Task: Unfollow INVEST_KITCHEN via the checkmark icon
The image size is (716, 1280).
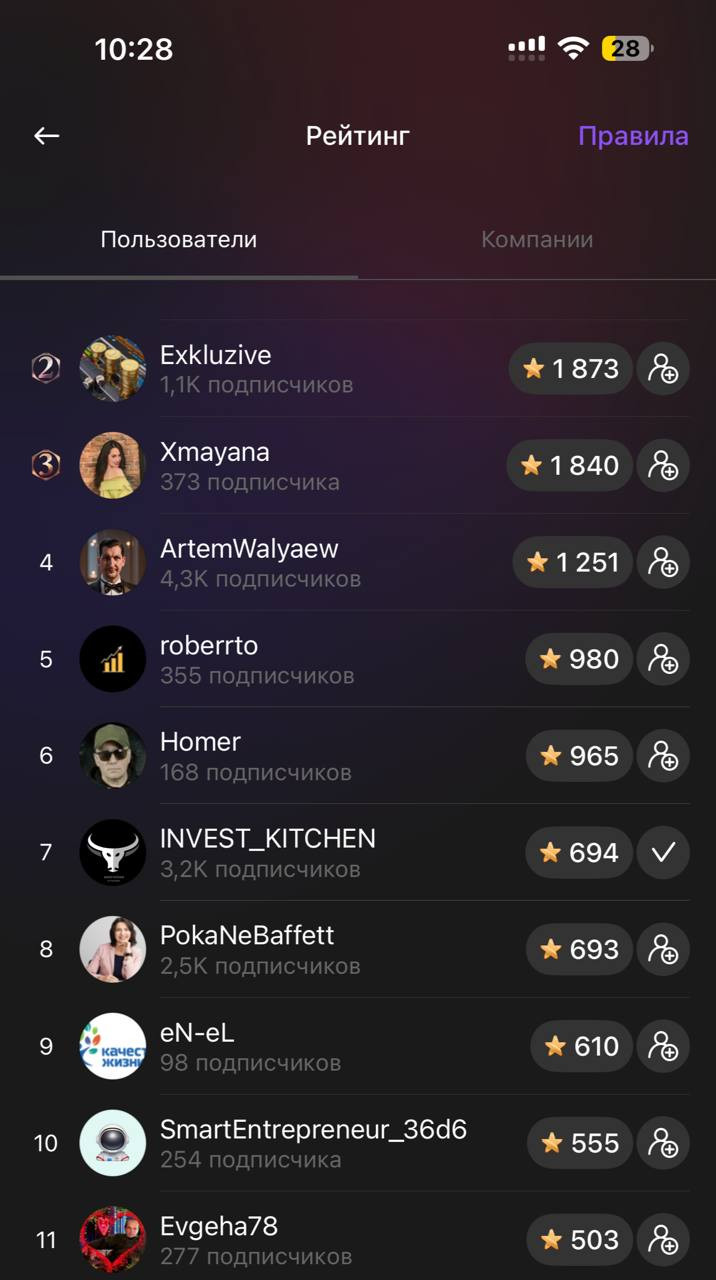Action: (x=663, y=852)
